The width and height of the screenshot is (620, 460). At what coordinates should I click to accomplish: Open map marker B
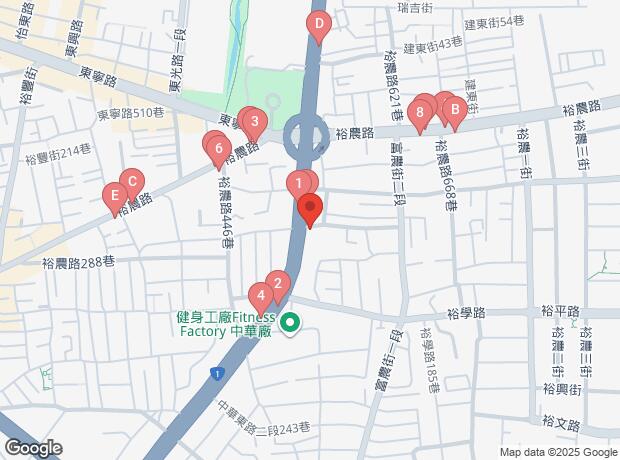click(x=453, y=109)
